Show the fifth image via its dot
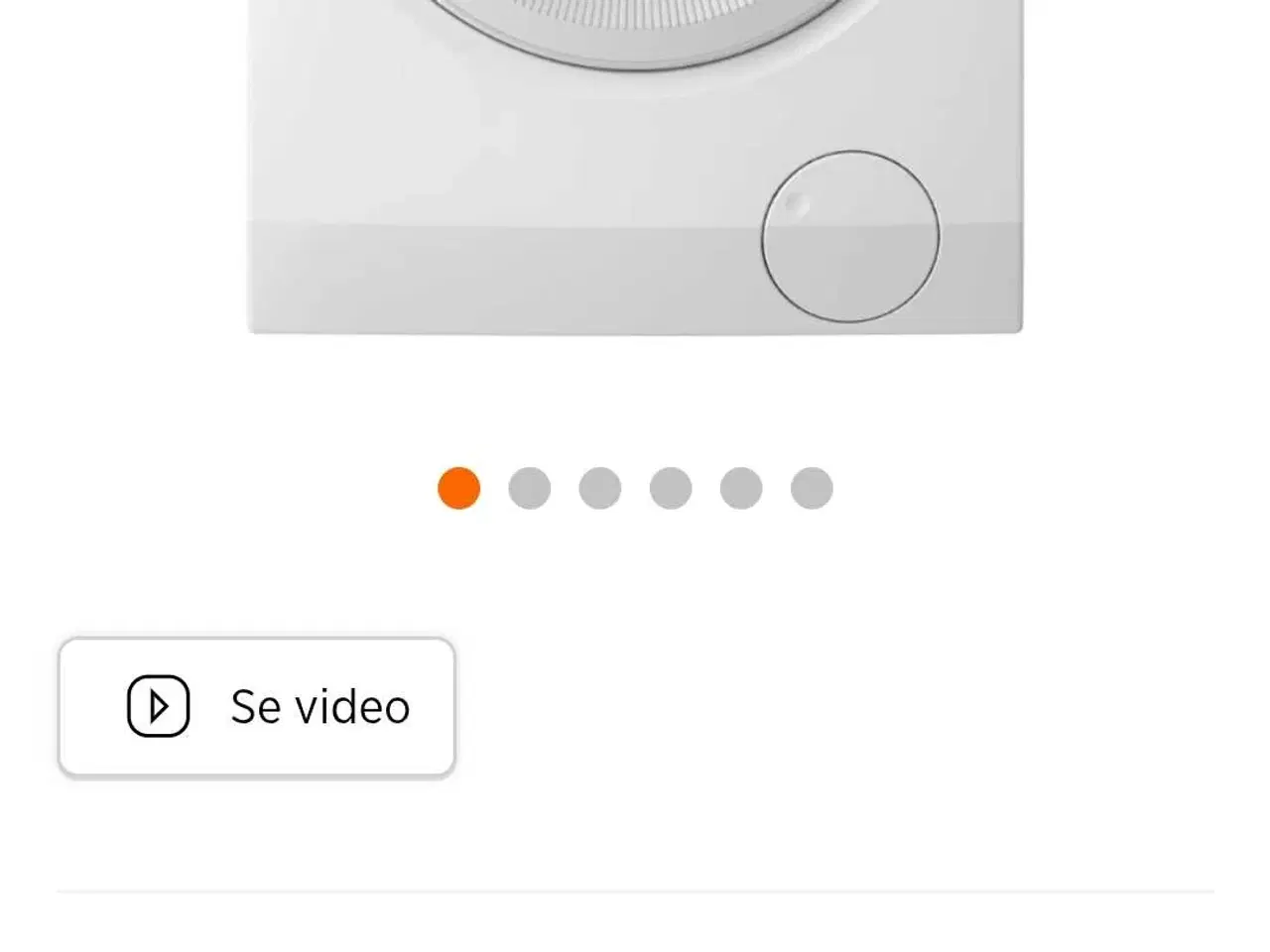 click(741, 488)
